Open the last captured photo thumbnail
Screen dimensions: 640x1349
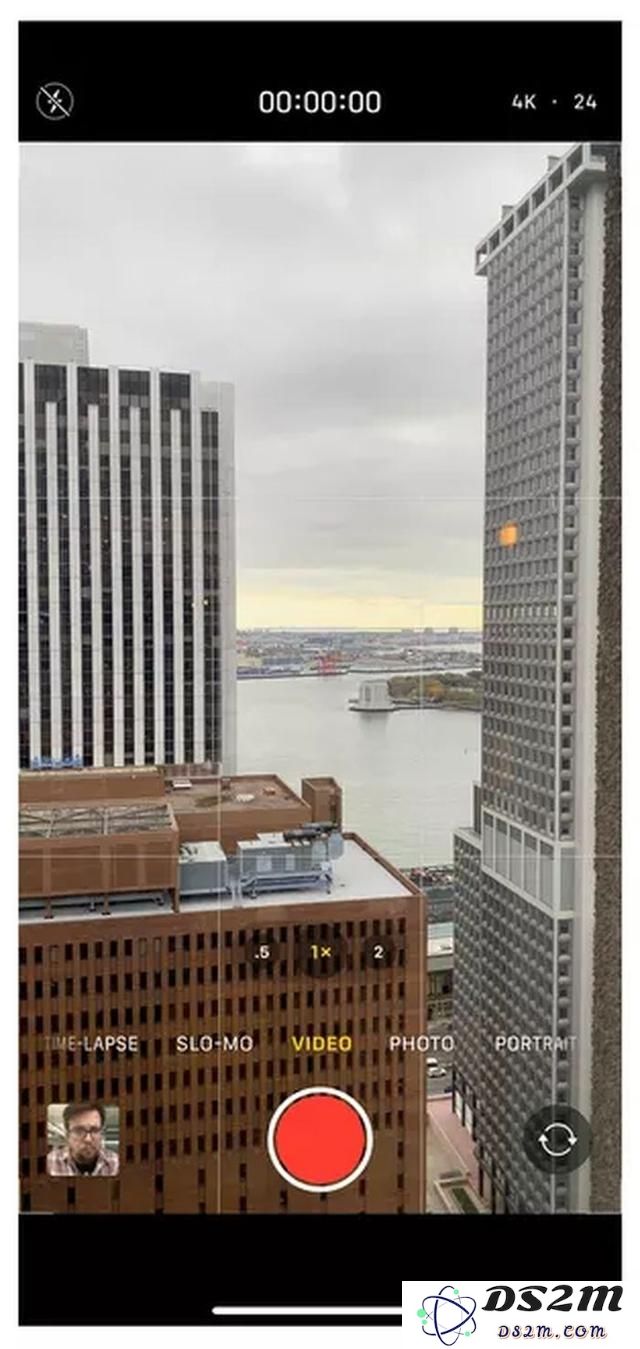click(83, 1139)
